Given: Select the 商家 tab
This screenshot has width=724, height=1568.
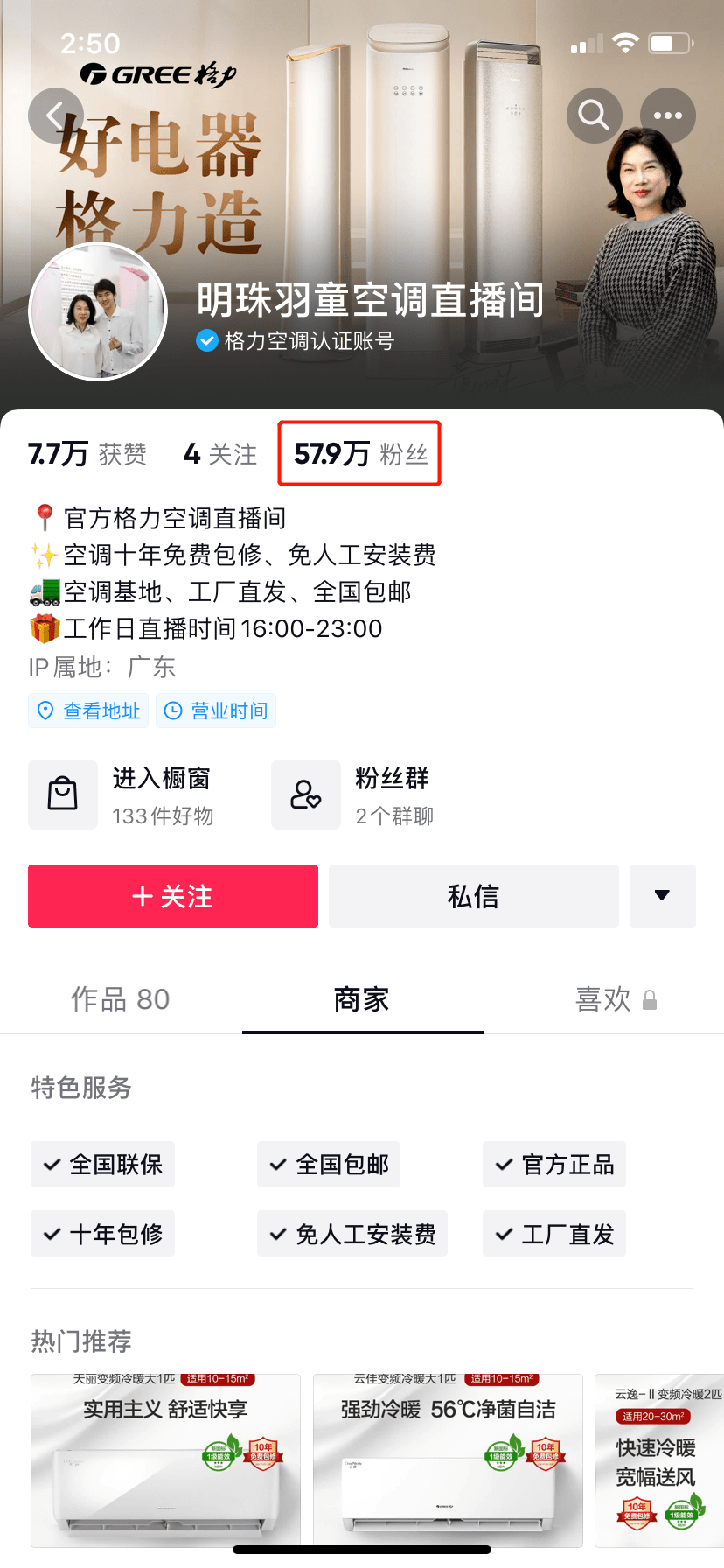Looking at the screenshot, I should 361,999.
